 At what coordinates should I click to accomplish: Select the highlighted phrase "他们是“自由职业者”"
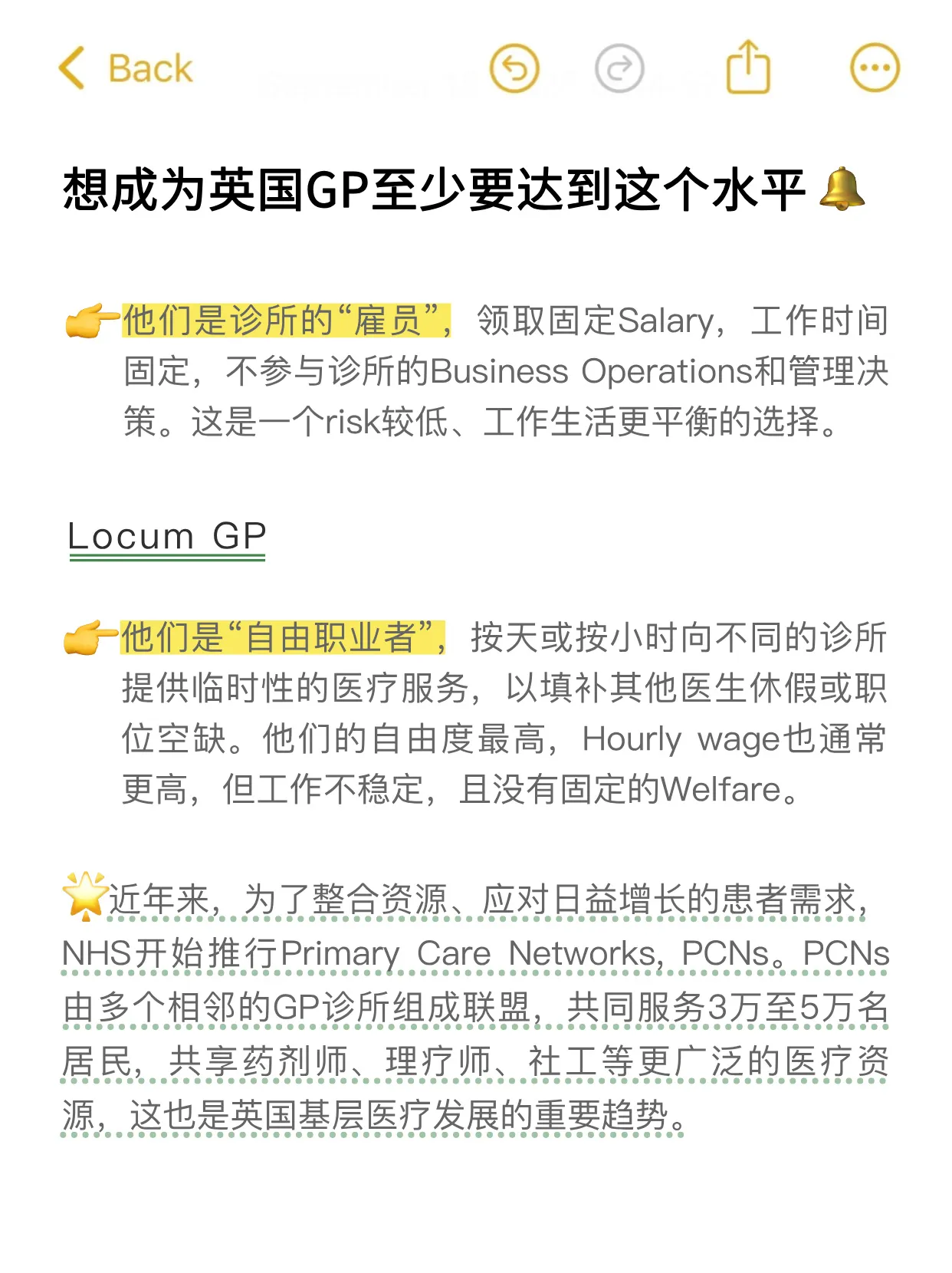tap(284, 638)
